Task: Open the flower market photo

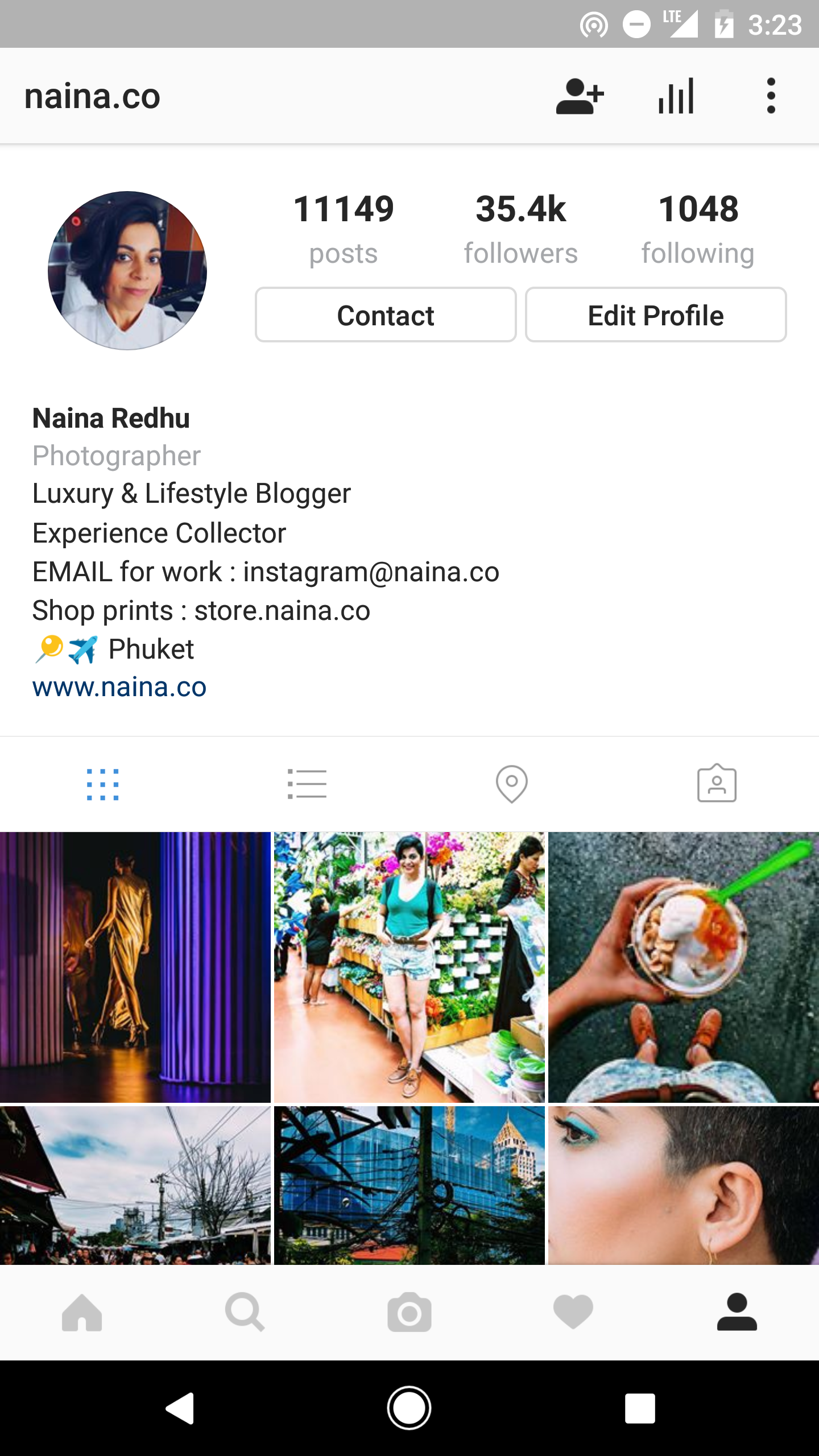Action: coord(409,967)
